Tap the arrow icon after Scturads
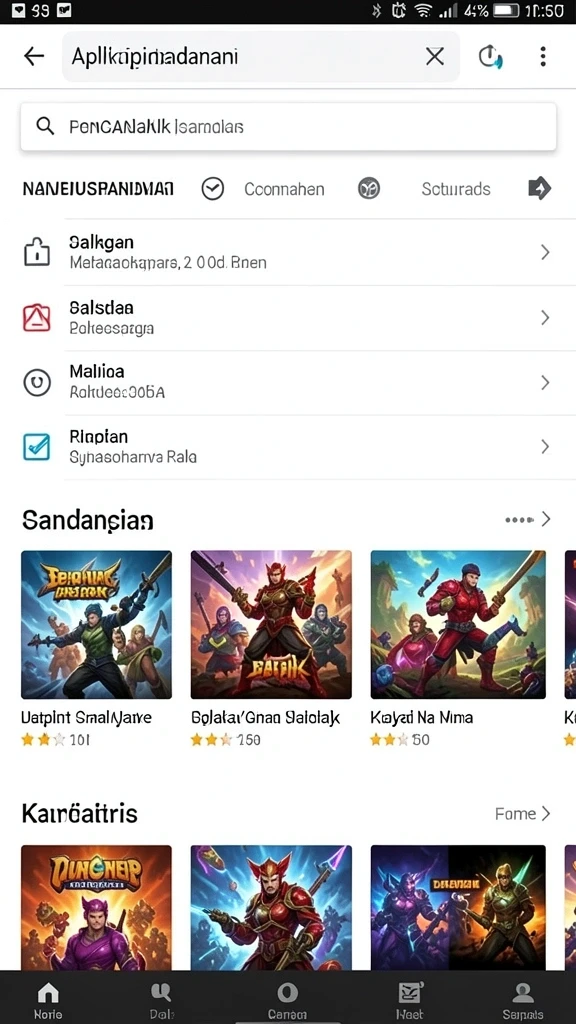The image size is (576, 1024). [x=539, y=189]
